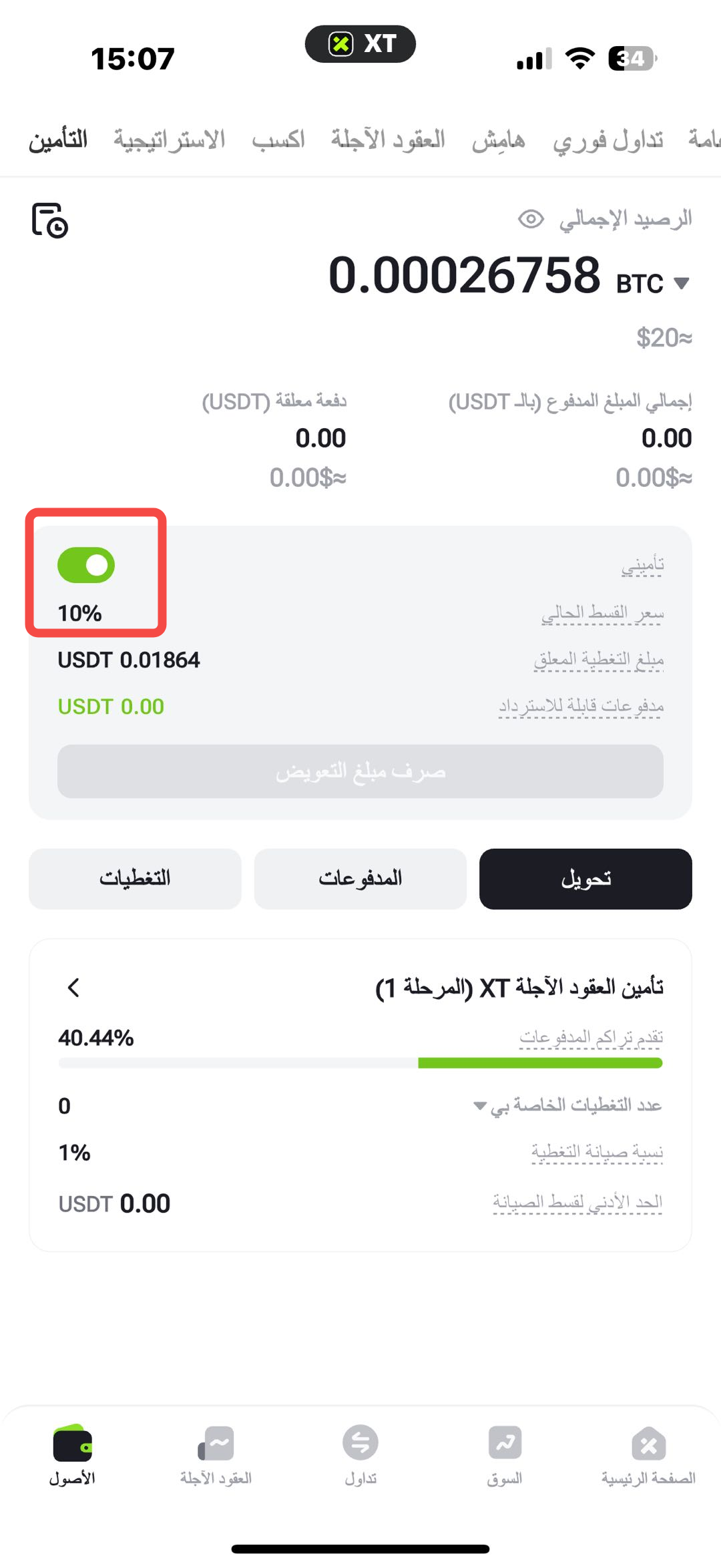The image size is (721, 1568).
Task: Select the الأصول bottom navigation tab
Action: [x=72, y=1455]
